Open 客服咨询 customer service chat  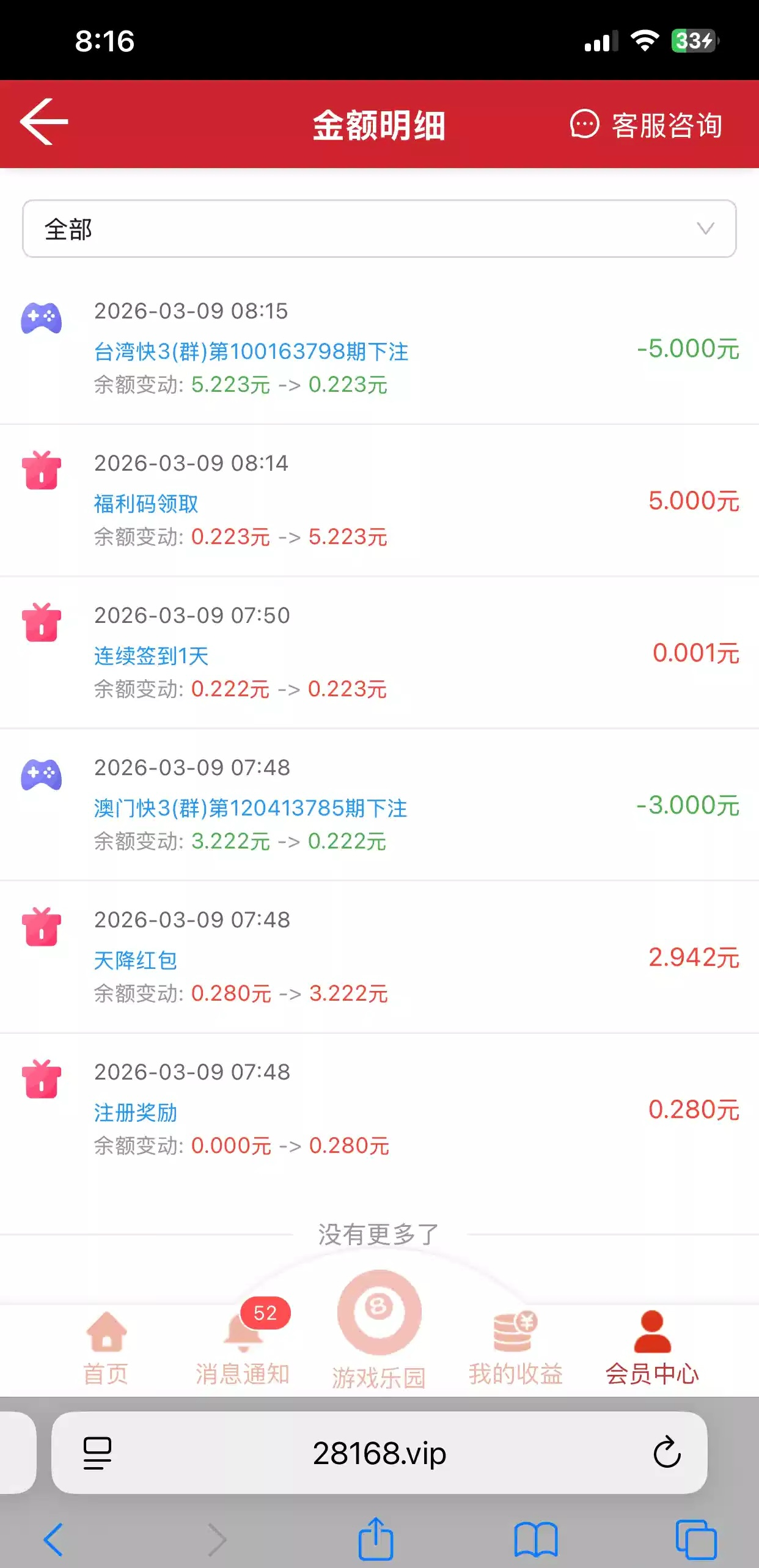647,125
